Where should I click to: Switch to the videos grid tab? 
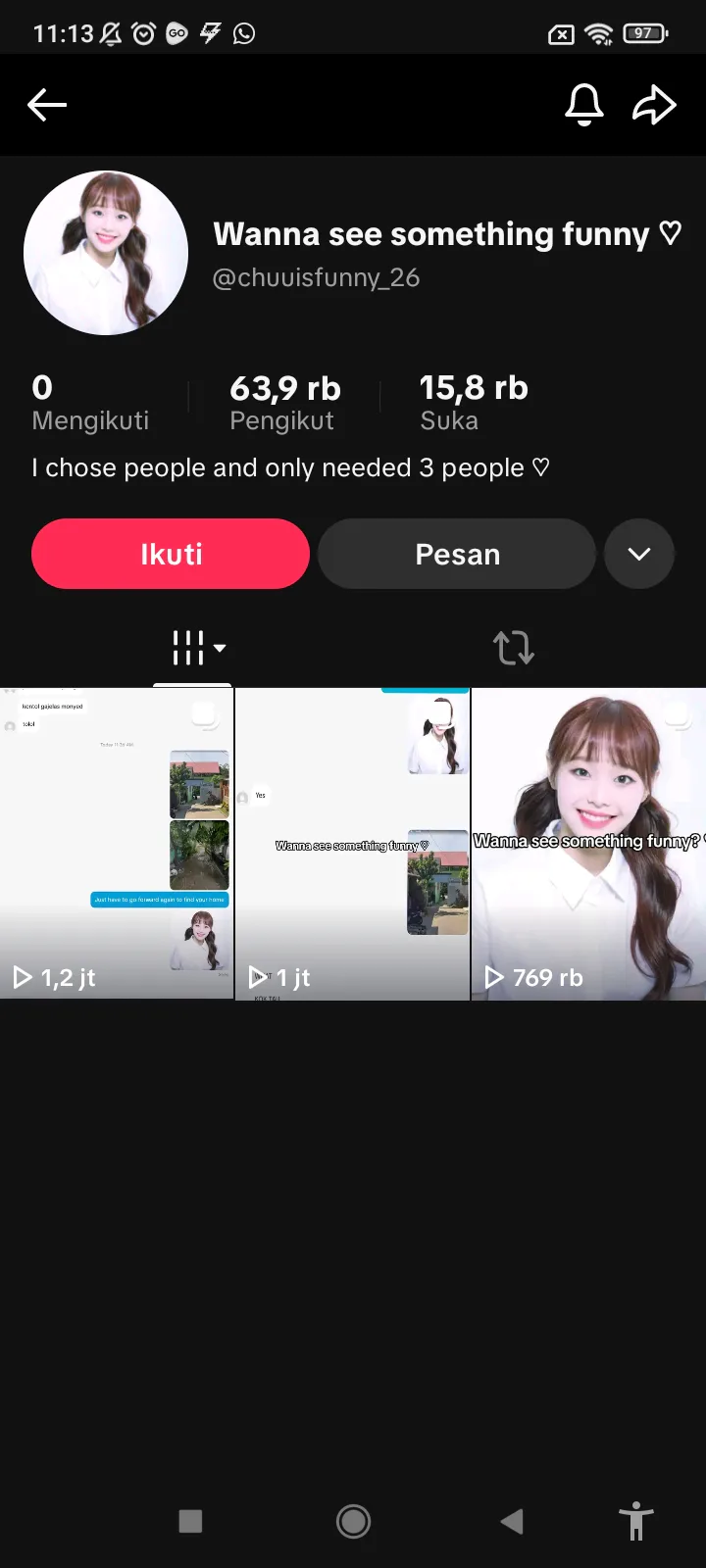(x=192, y=648)
